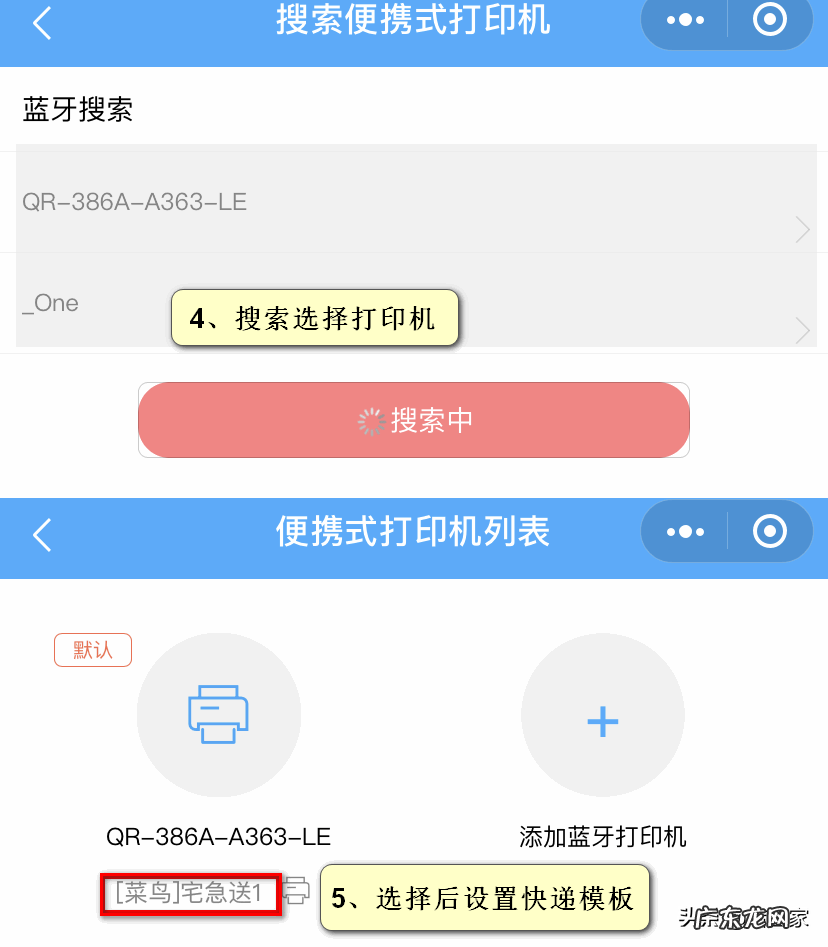This screenshot has height=947, width=828.
Task: Tap the printer icon for QR-386A-A363-LE
Action: pos(219,713)
